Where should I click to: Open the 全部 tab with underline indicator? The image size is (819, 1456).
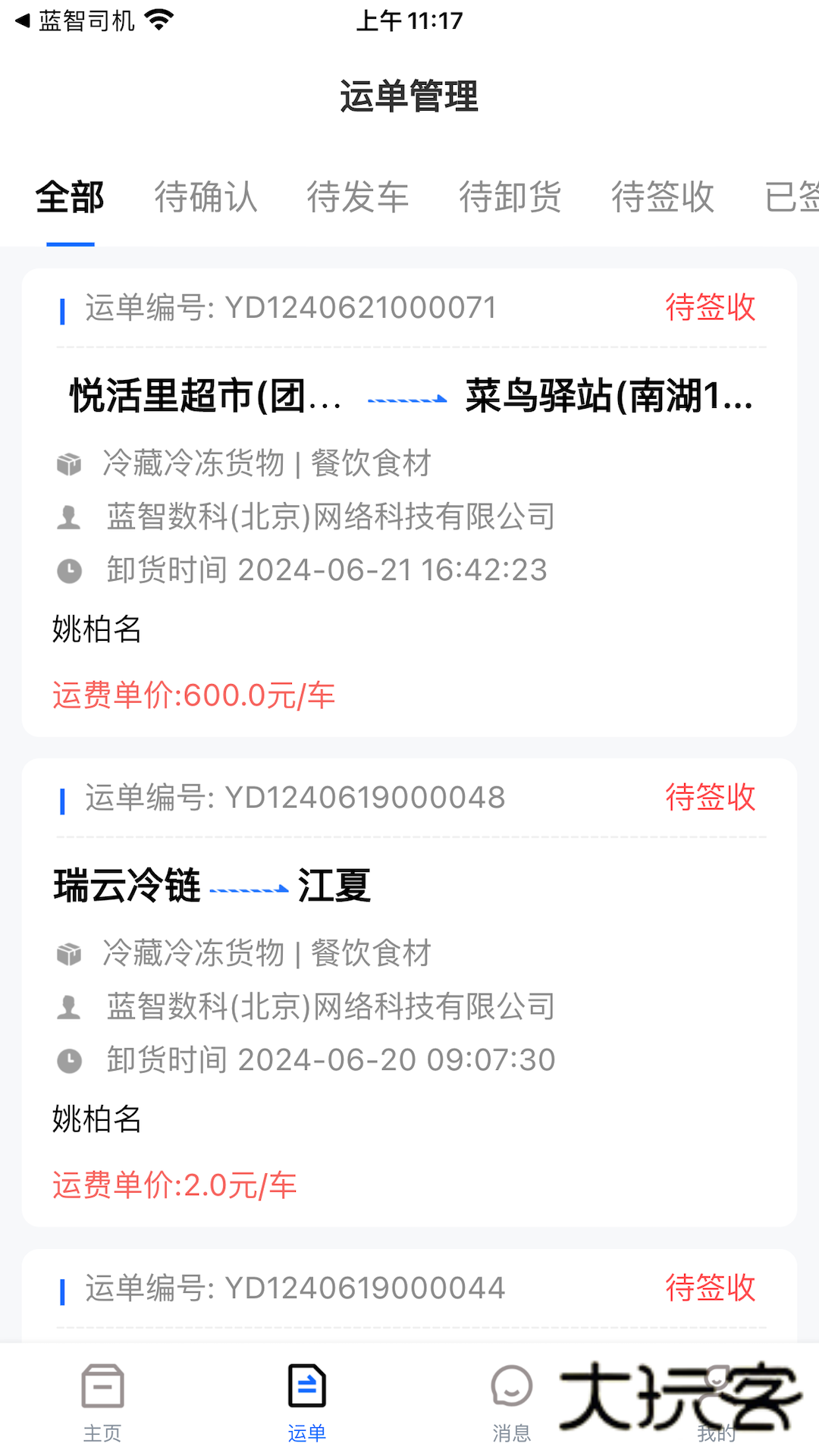pyautogui.click(x=71, y=198)
